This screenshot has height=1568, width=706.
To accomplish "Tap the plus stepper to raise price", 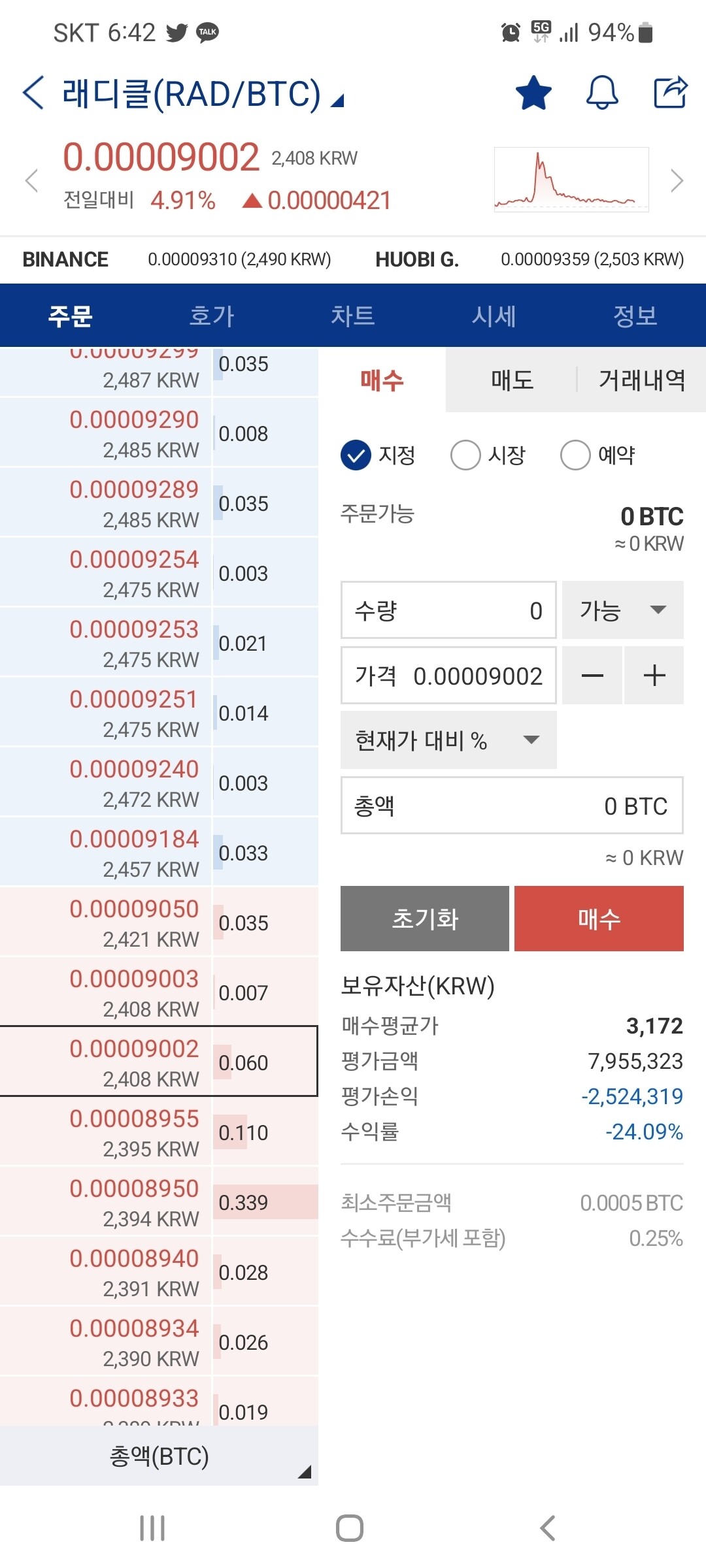I will (x=654, y=676).
